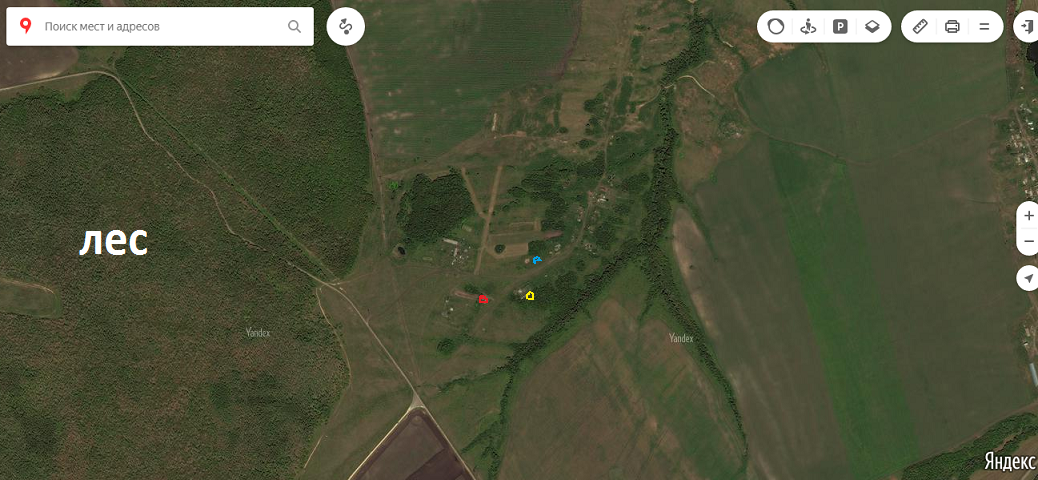Open the places and addresses search field
The image size is (1038, 480).
coord(160,27)
